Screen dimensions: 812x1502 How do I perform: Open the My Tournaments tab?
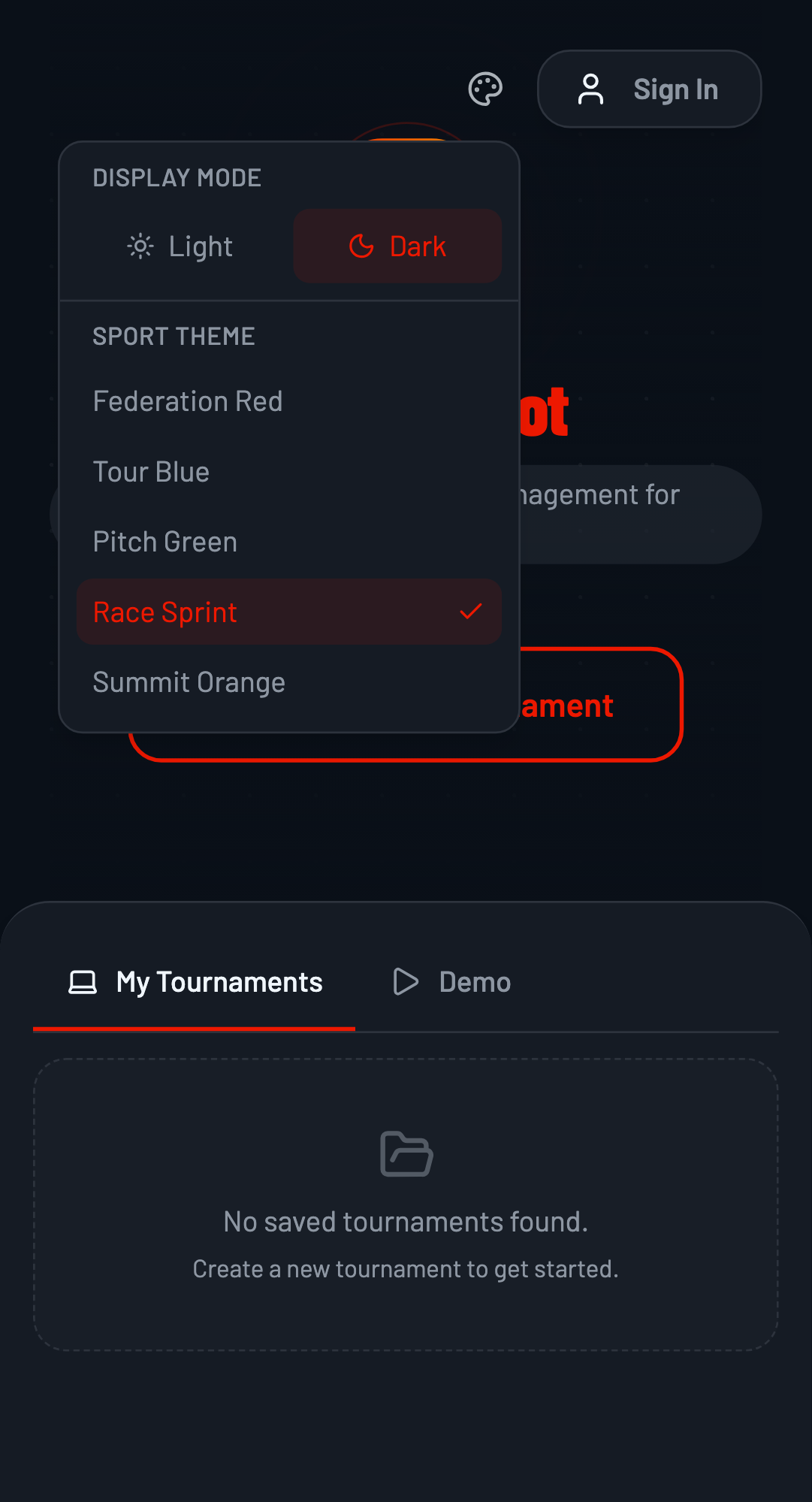point(196,981)
